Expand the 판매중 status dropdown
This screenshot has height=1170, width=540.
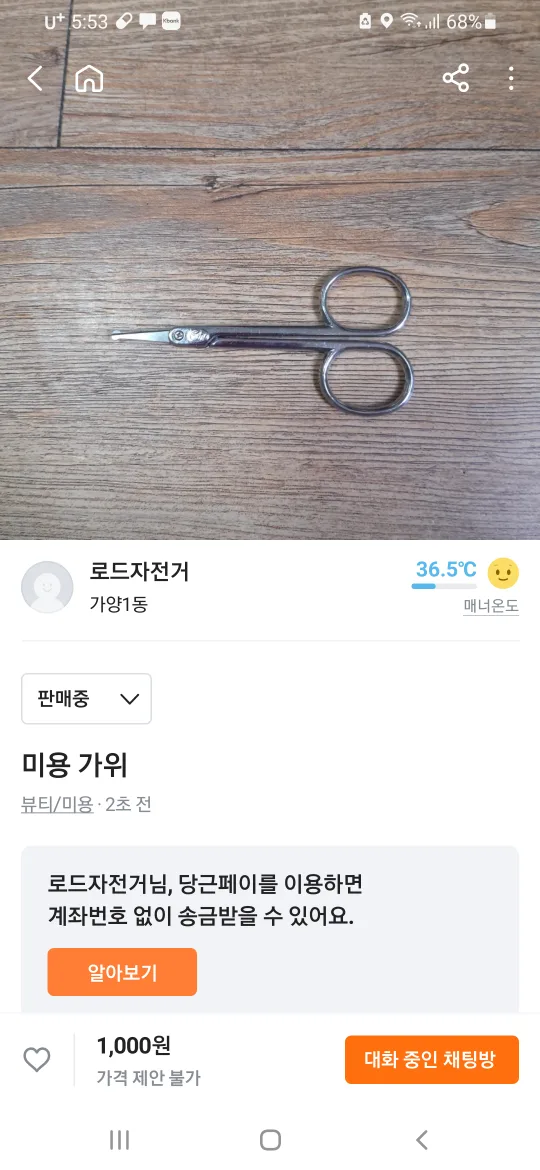[87, 698]
